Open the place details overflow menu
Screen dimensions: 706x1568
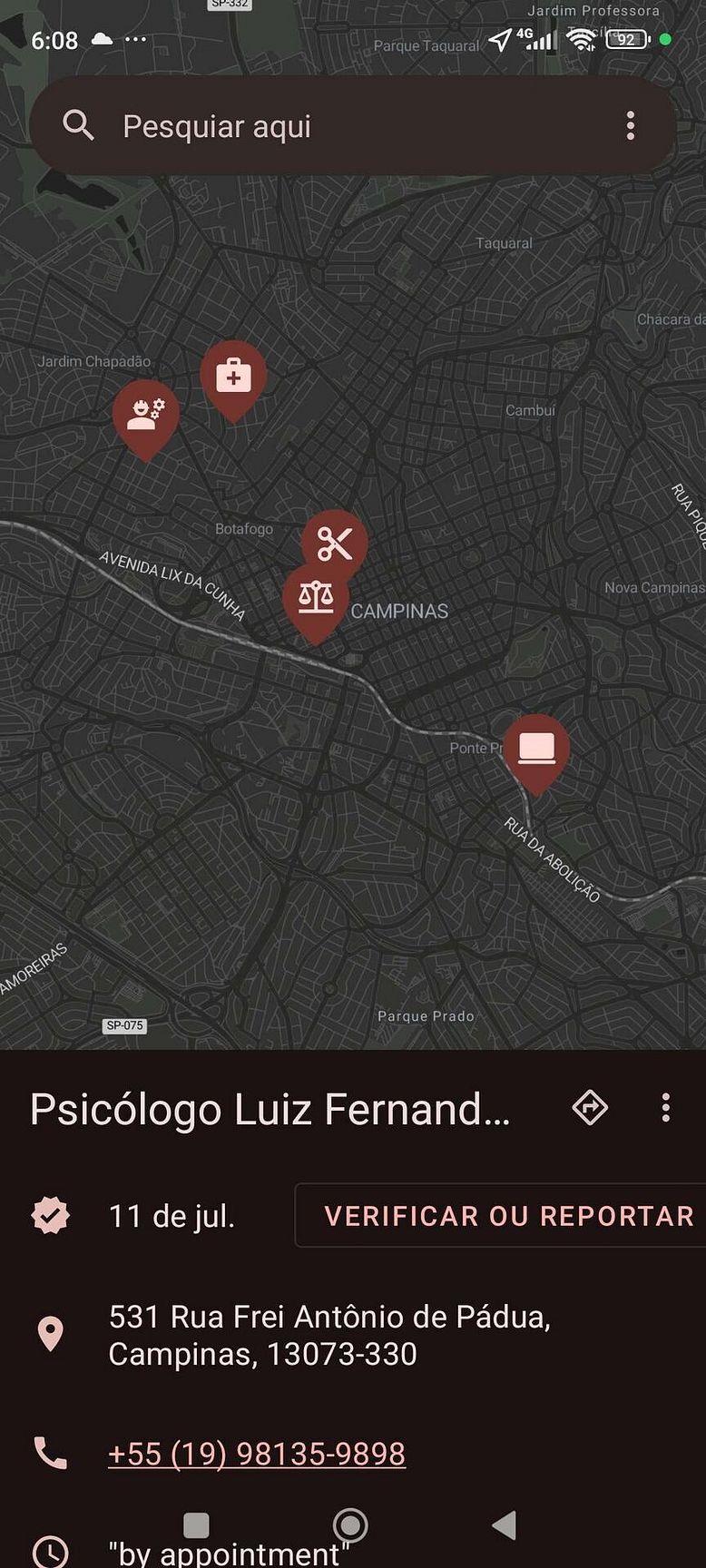666,1108
